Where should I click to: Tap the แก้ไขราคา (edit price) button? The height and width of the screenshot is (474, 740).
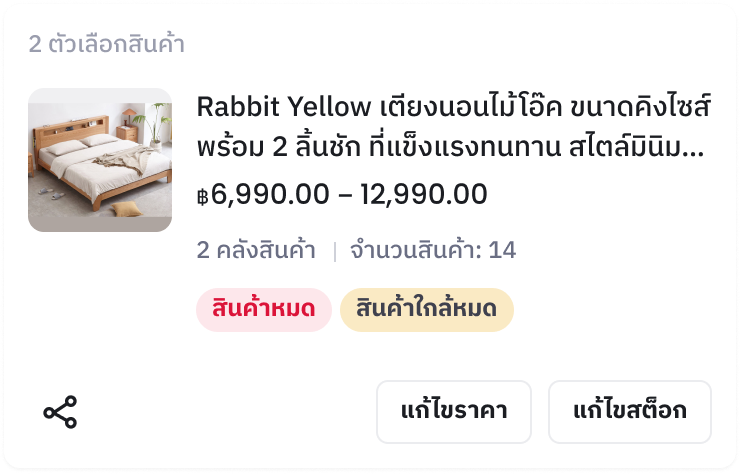454,412
